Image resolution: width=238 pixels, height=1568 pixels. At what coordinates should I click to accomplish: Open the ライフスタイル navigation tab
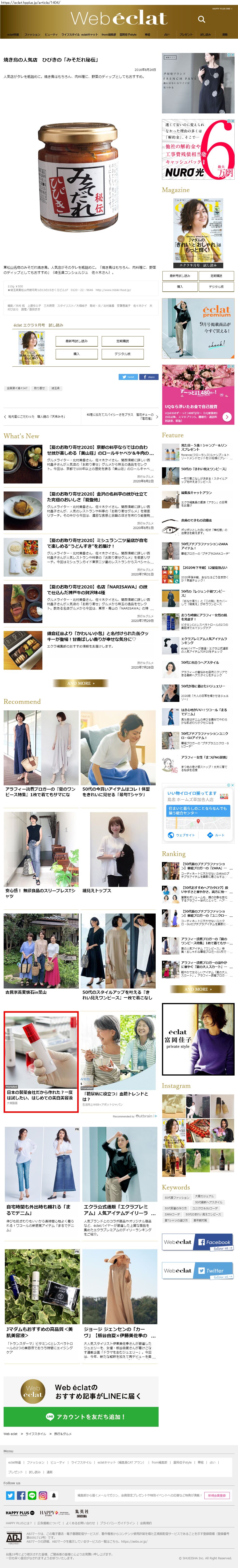click(70, 35)
